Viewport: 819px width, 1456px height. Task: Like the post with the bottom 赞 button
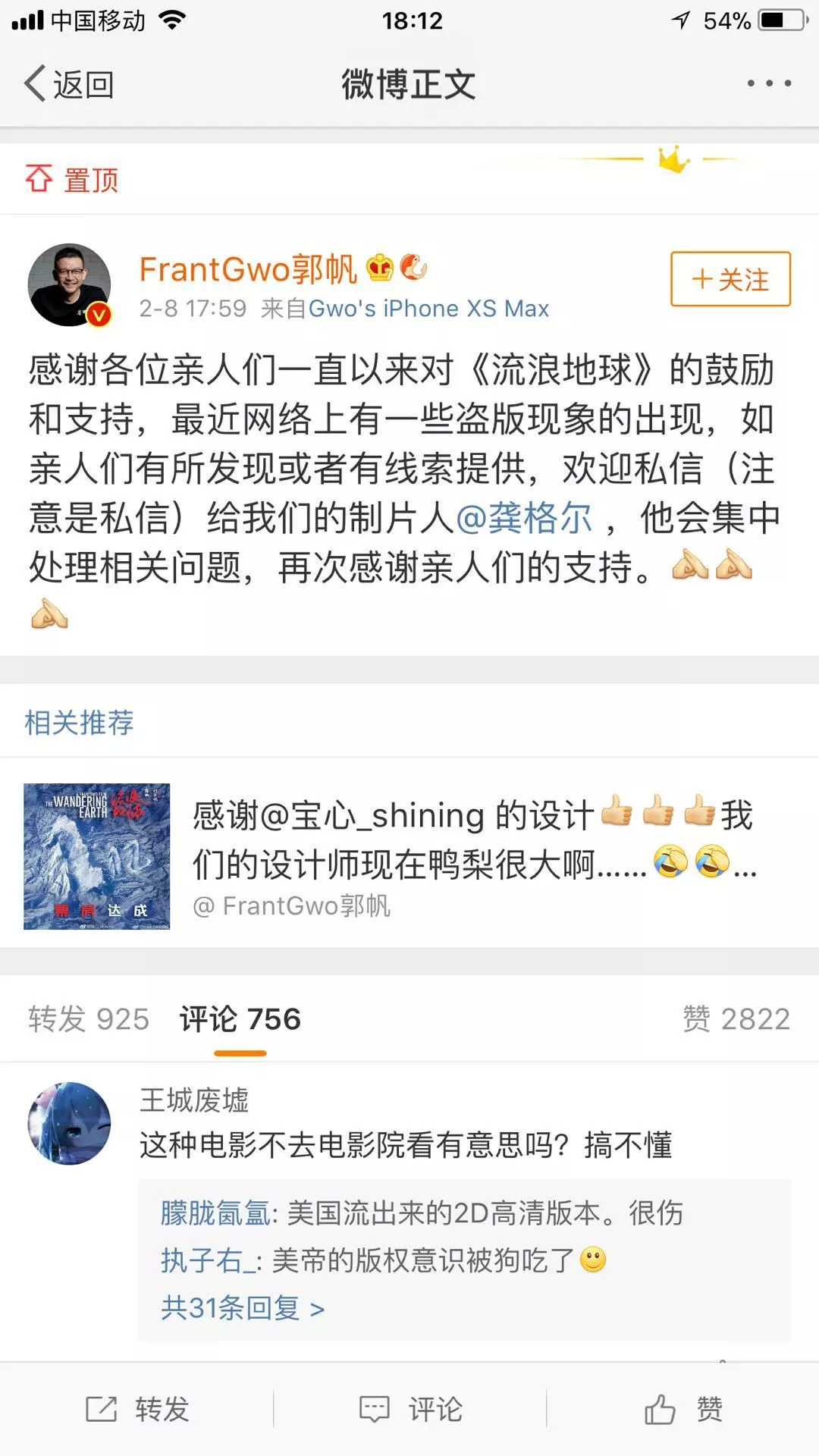pyautogui.click(x=682, y=1409)
